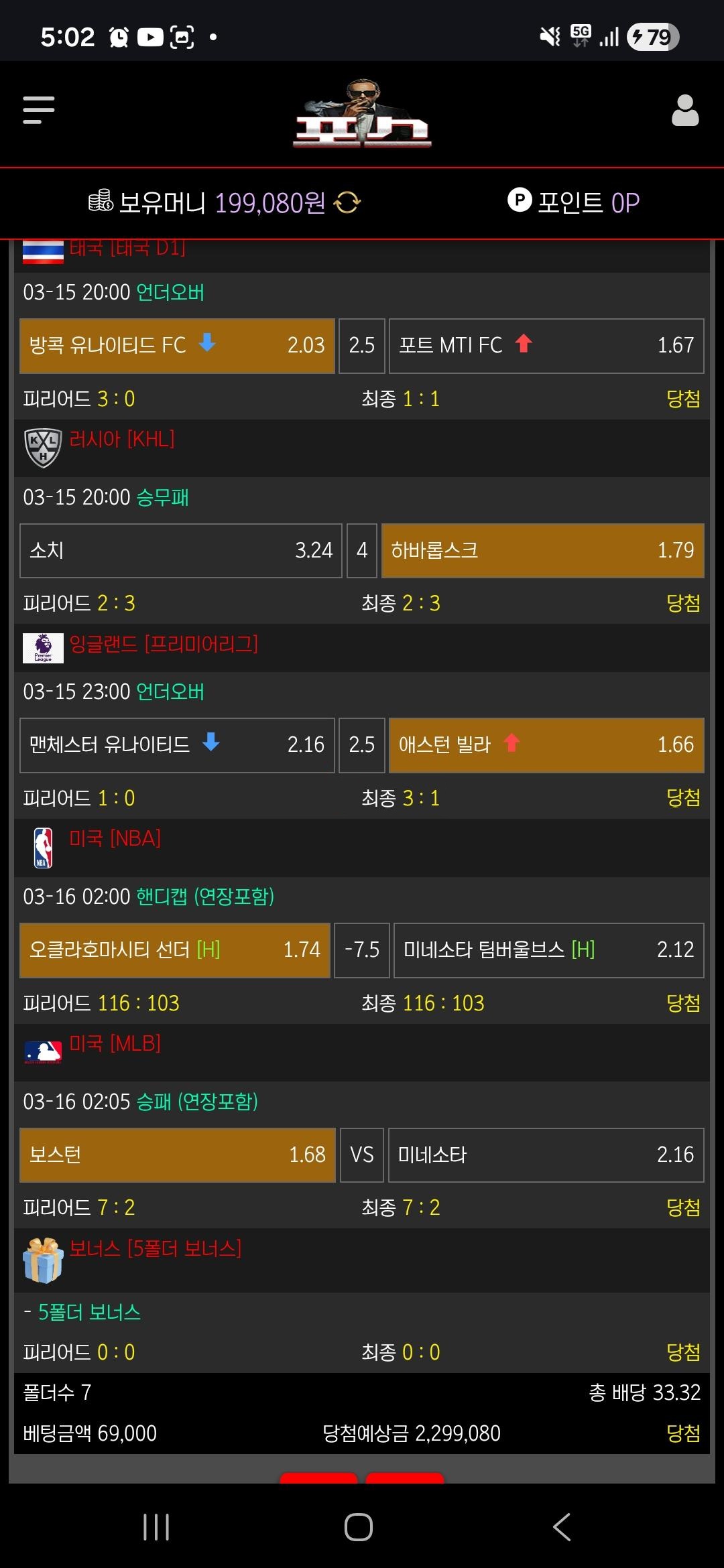Open the user profile icon
Screen dimensions: 724x1568
coord(684,111)
